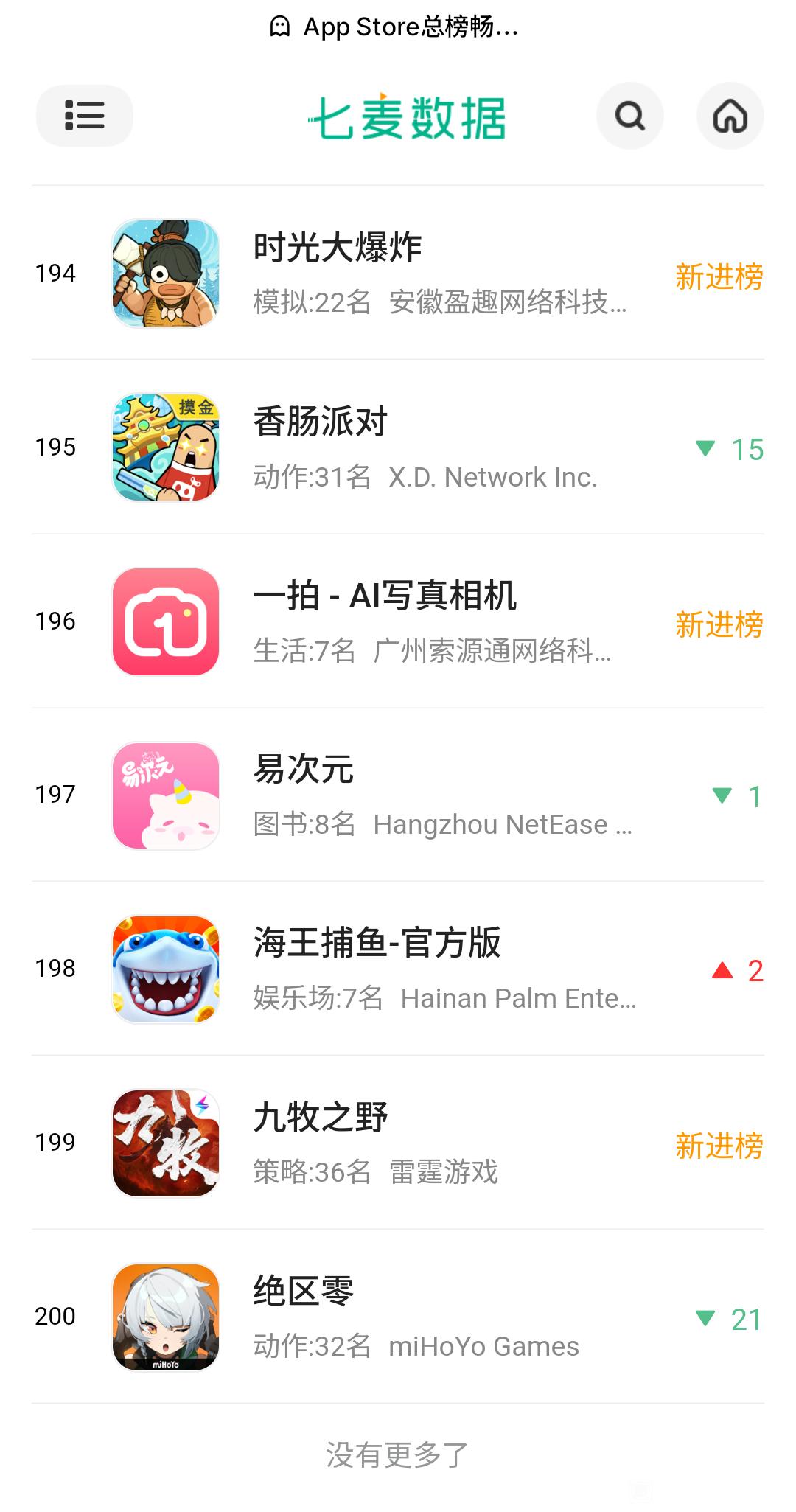Screen dimensions: 796x1512
Task: View 一拍 - AI写真相机 entry
Action: (x=384, y=596)
